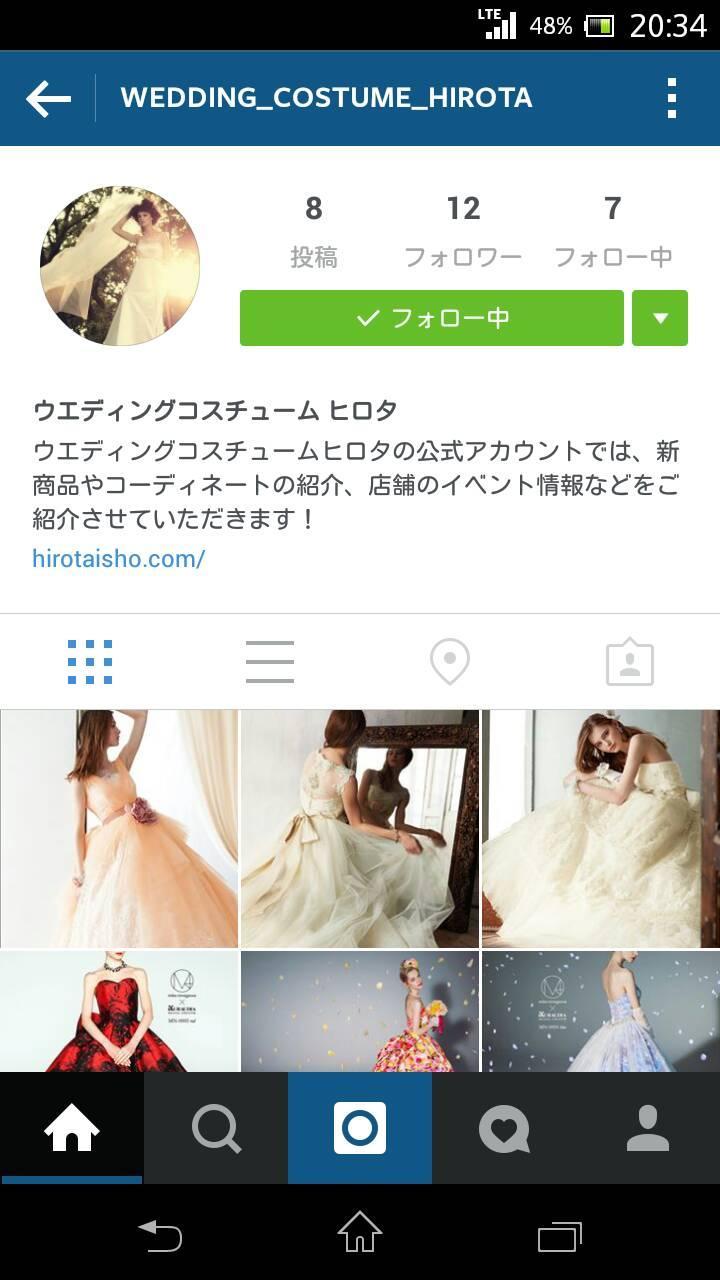This screenshot has width=720, height=1280.
Task: Open the camera tab
Action: pos(360,1128)
